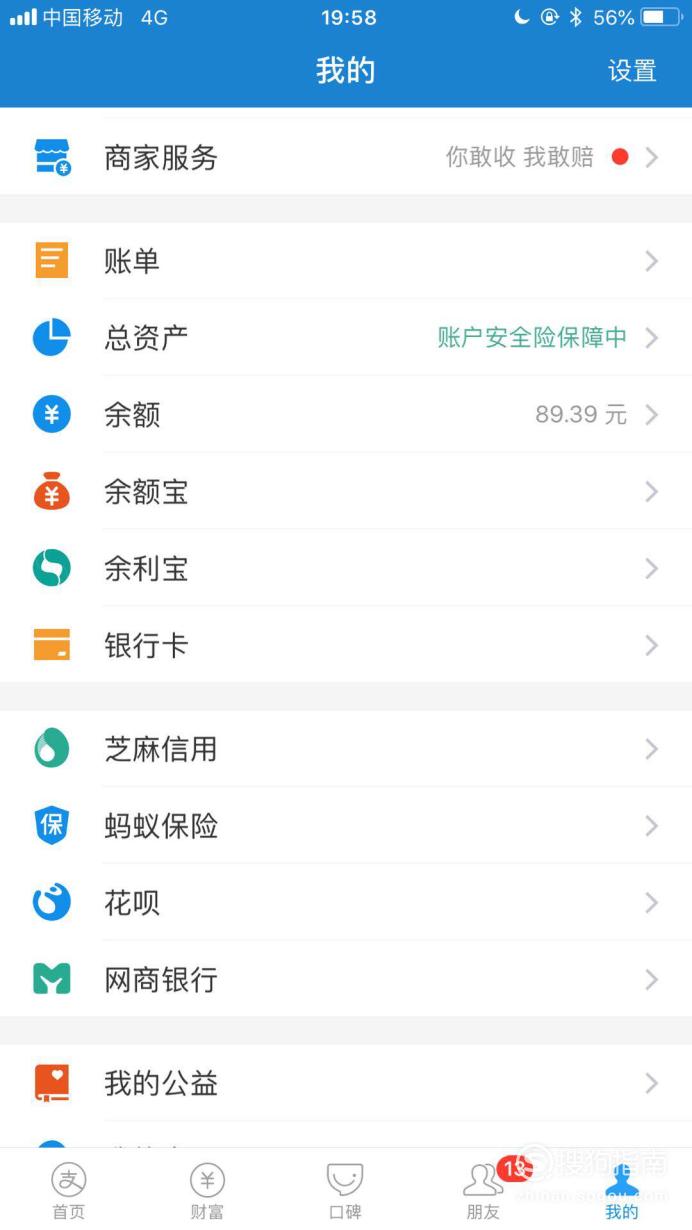Open 芝麻信用

tap(346, 749)
